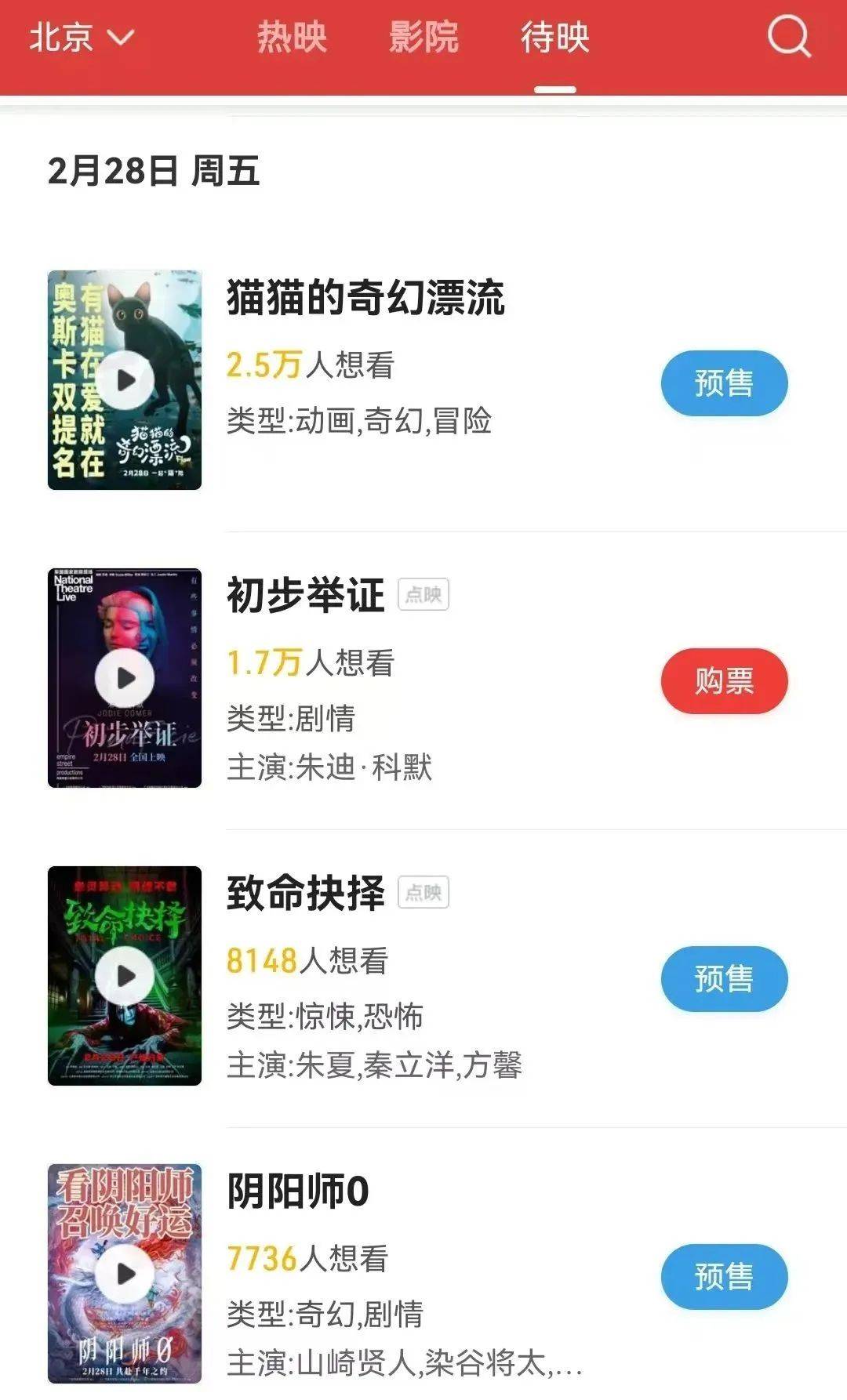The width and height of the screenshot is (847, 1400).
Task: Open the 初步举证 movie details
Action: pyautogui.click(x=306, y=596)
